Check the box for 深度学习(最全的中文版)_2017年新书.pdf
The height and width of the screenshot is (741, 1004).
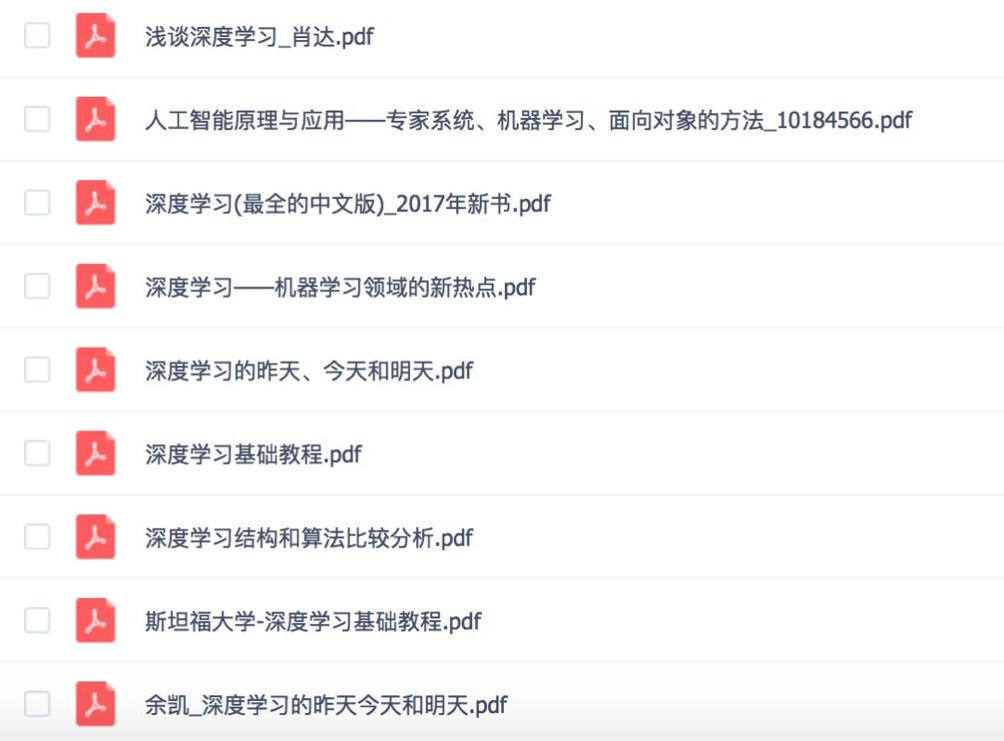(x=37, y=203)
